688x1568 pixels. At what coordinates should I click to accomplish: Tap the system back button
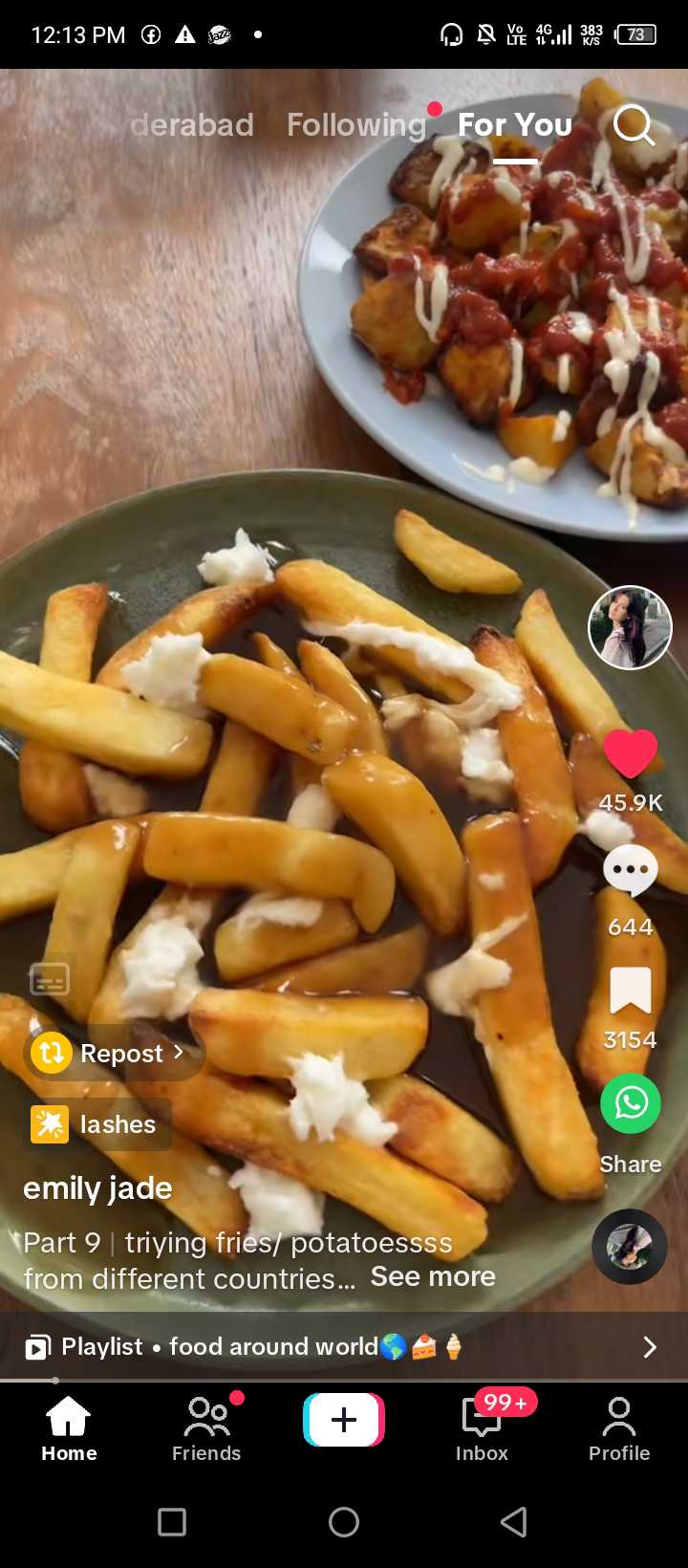pos(514,1522)
